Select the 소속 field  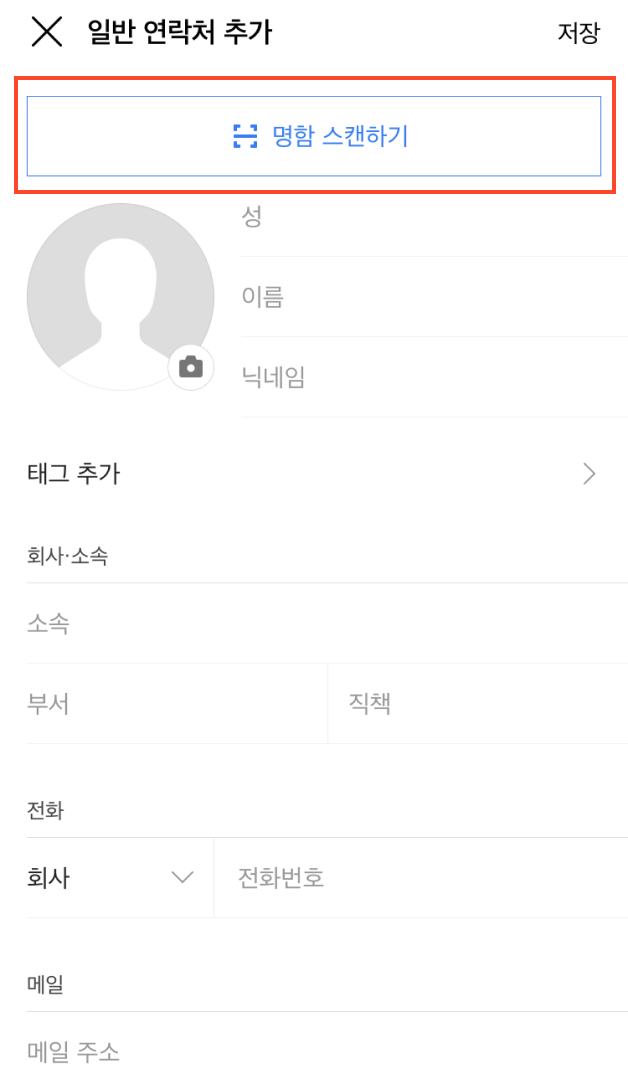[x=313, y=624]
